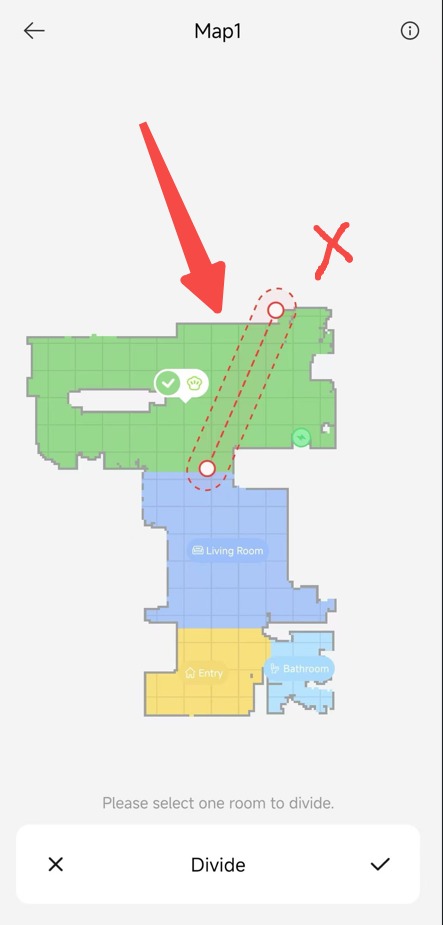The height and width of the screenshot is (925, 443).
Task: Confirm the divide with the checkmark
Action: coord(380,864)
